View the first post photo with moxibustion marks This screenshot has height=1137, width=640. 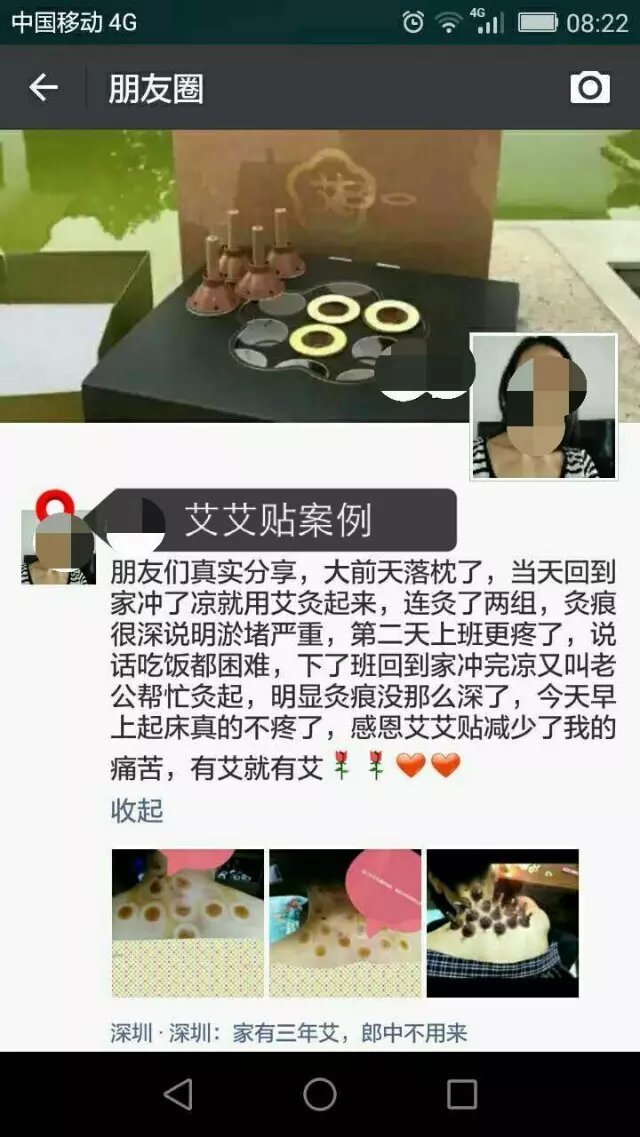pos(187,922)
